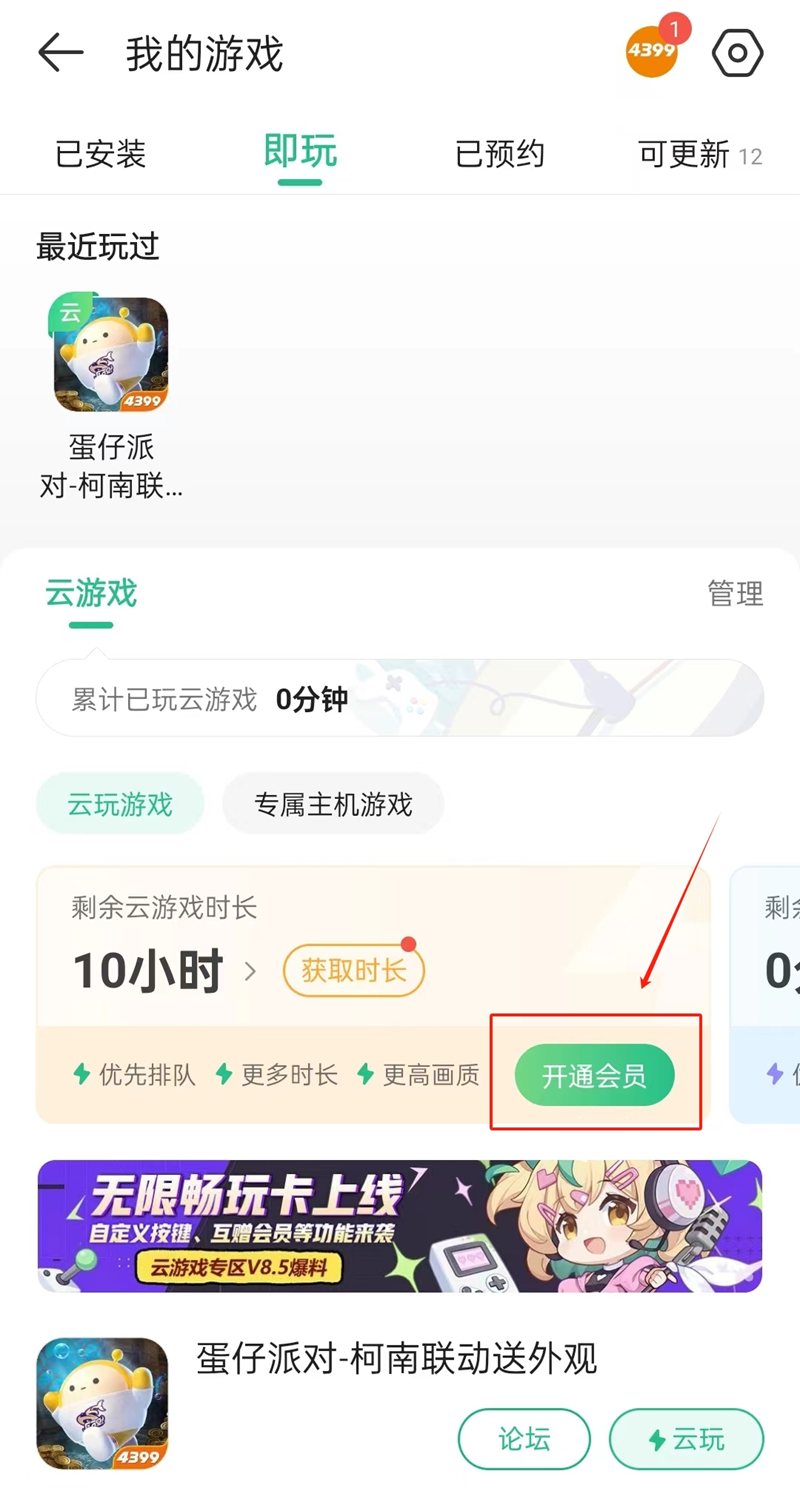This screenshot has width=800, height=1508.
Task: Select the 云玩游戏 chip
Action: pyautogui.click(x=120, y=804)
